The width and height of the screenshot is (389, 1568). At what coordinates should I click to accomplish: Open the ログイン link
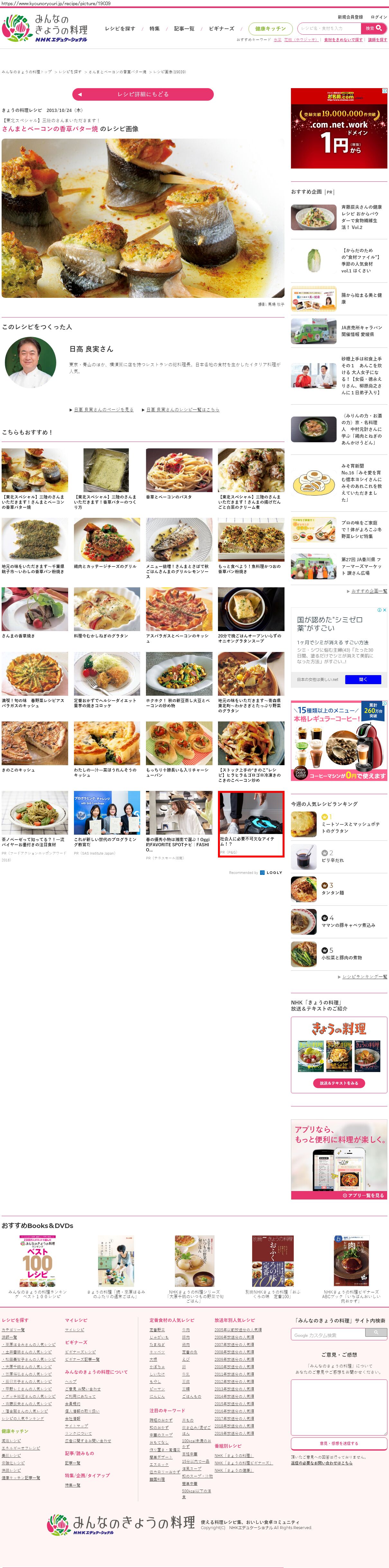click(378, 17)
